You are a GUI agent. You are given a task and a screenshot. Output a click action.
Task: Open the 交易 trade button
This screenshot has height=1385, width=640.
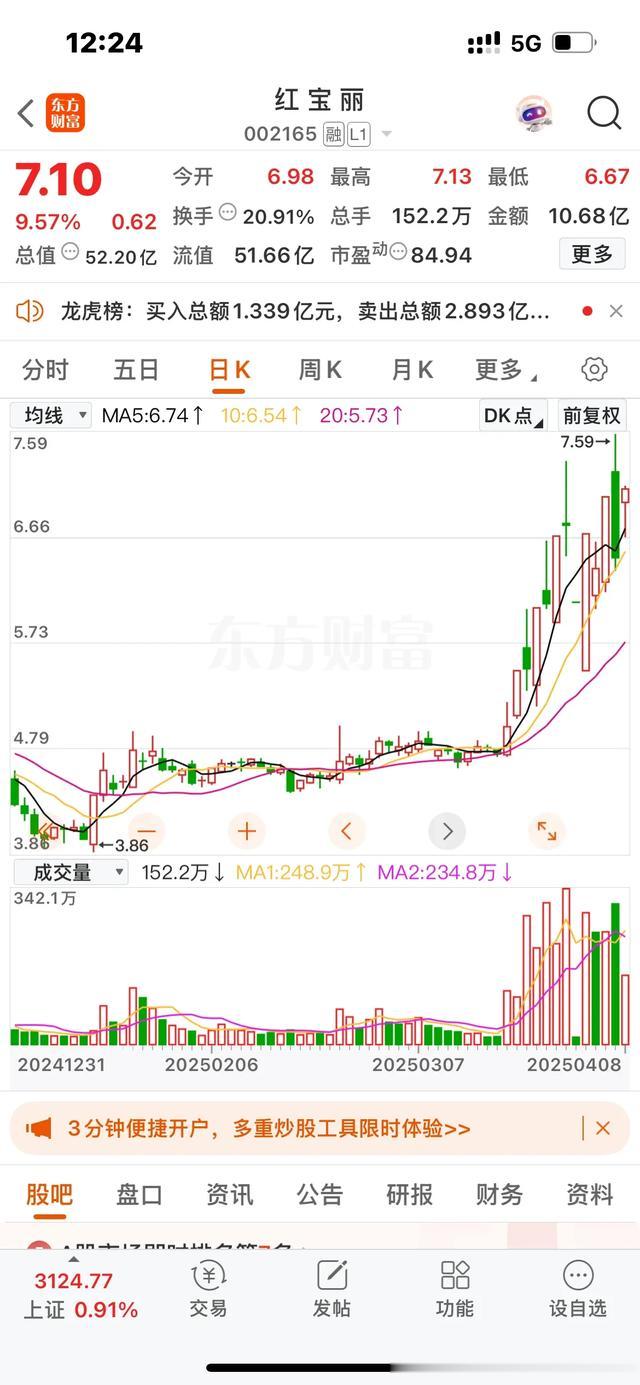pyautogui.click(x=208, y=1289)
